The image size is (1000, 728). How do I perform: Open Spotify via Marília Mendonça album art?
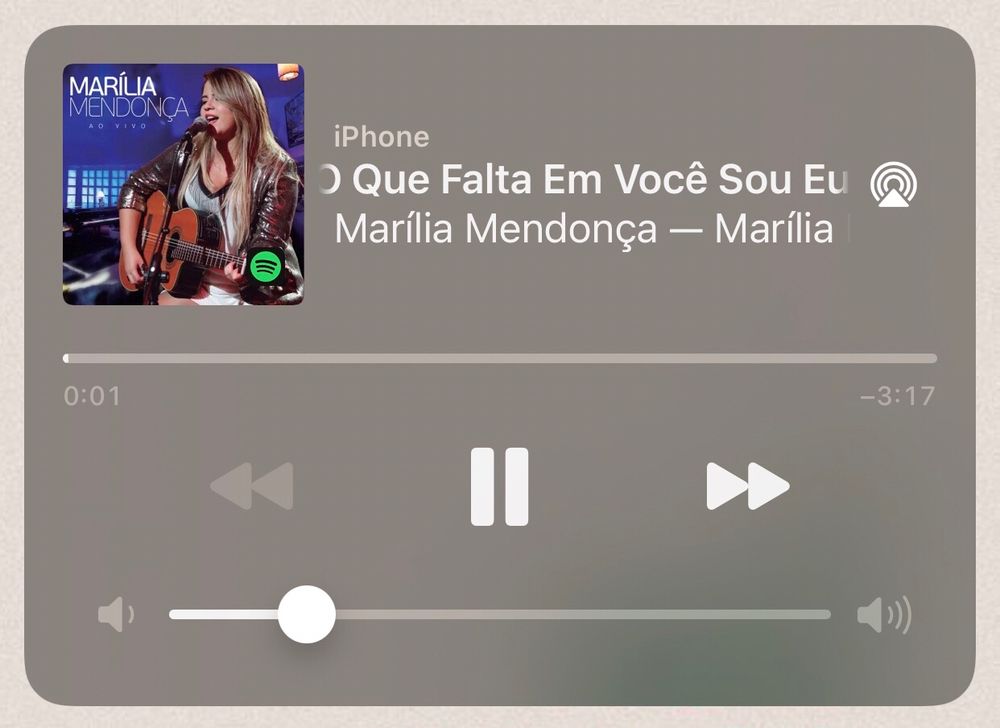coord(183,184)
